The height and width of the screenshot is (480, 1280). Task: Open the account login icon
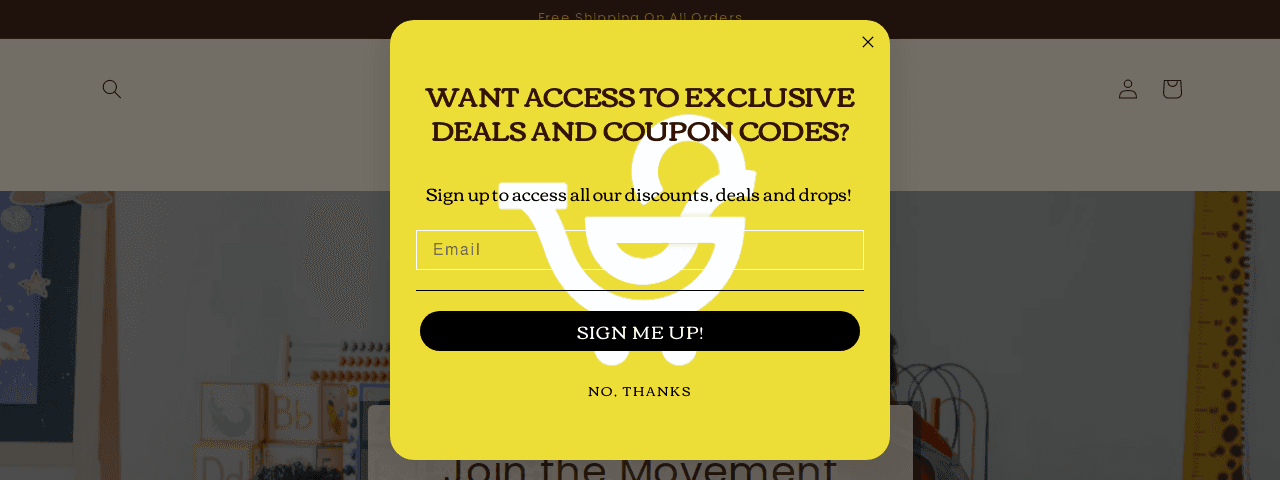click(1128, 89)
